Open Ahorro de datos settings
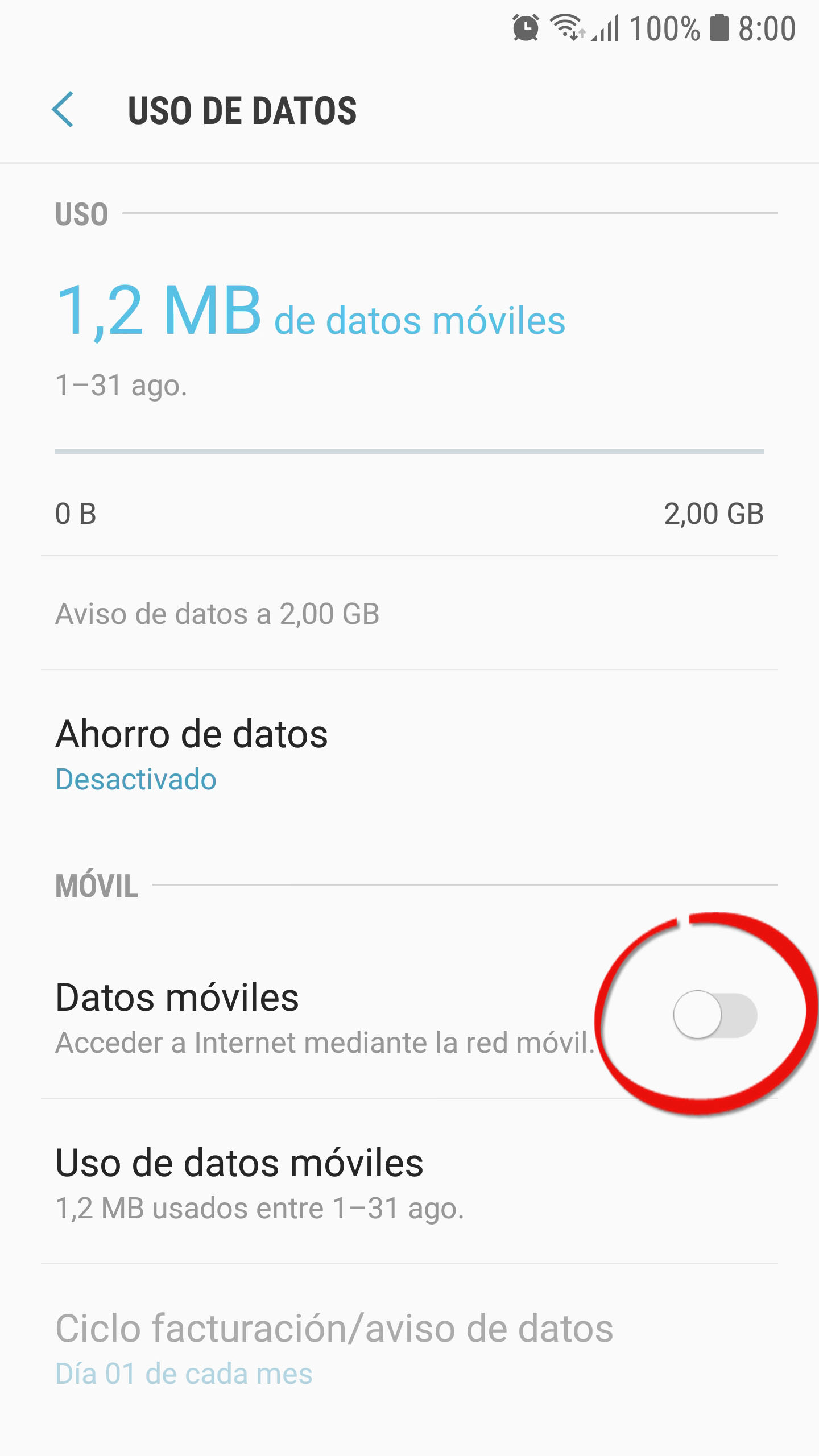819x1456 pixels. tap(409, 755)
